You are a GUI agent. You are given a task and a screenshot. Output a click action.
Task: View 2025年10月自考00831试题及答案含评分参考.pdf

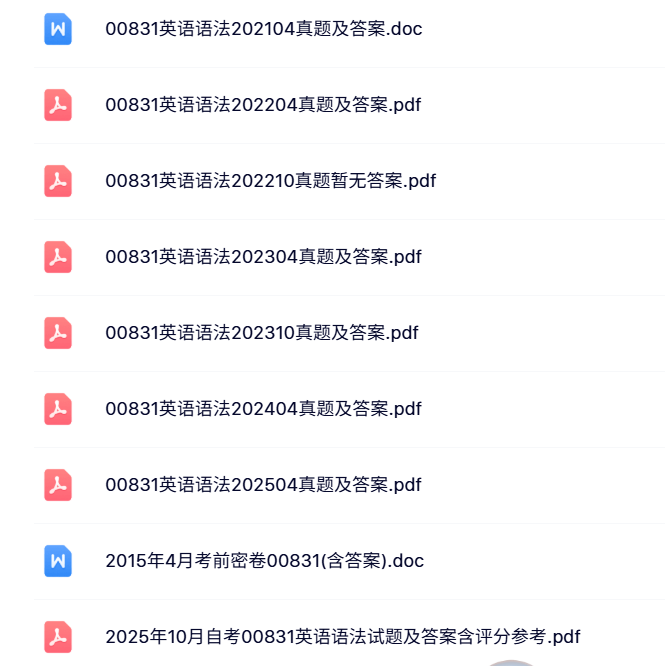[x=343, y=637]
